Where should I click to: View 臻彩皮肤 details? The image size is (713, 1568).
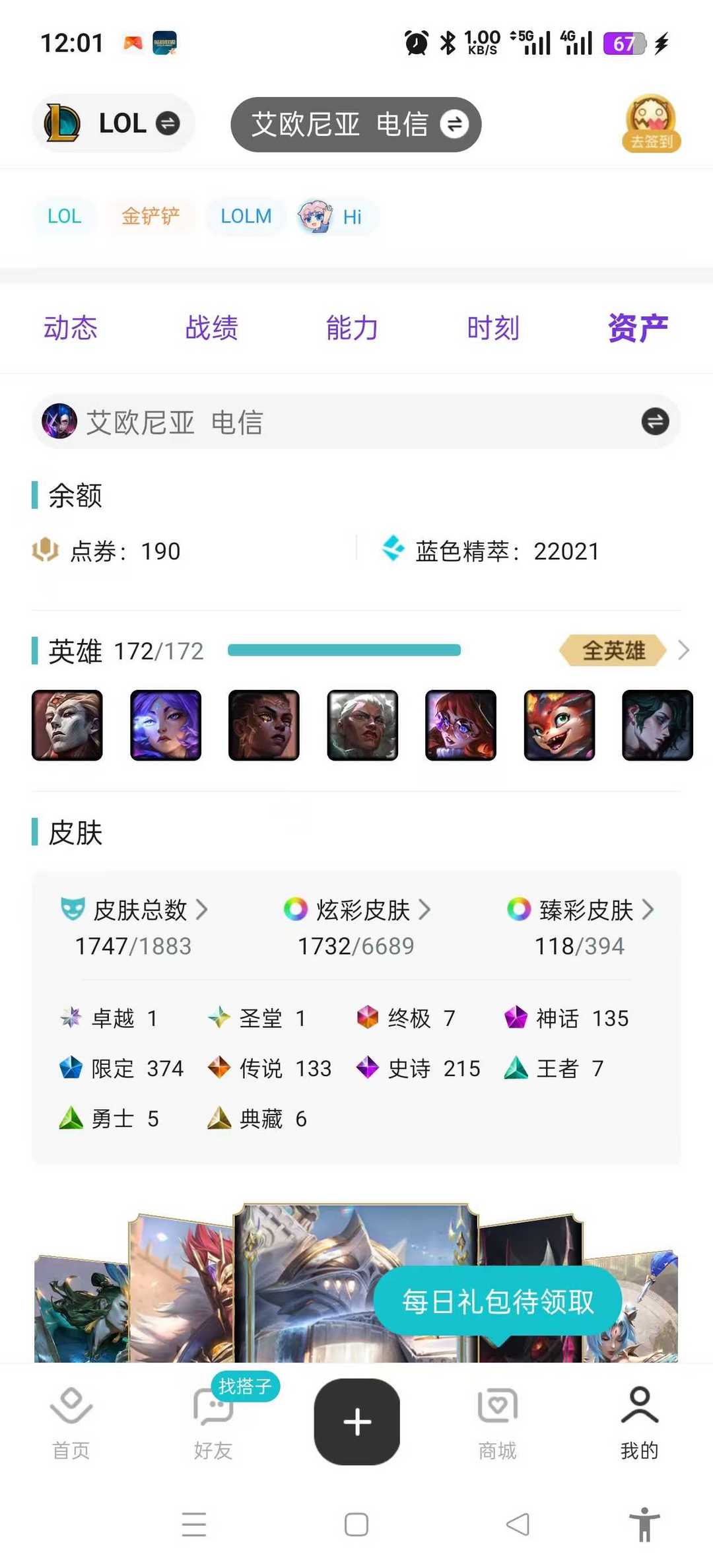[586, 910]
